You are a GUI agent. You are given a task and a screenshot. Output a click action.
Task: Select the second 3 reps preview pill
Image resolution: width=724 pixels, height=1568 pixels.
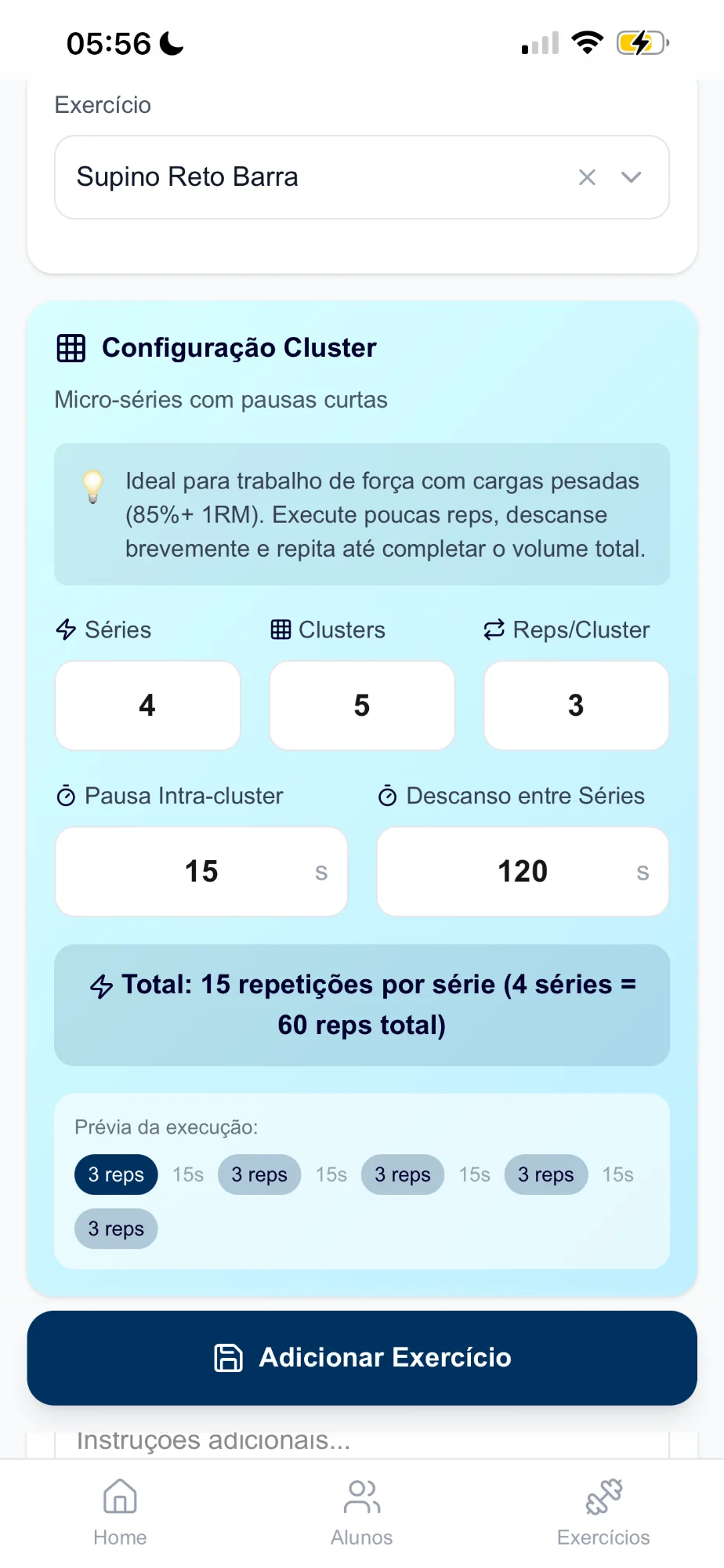pyautogui.click(x=259, y=1174)
